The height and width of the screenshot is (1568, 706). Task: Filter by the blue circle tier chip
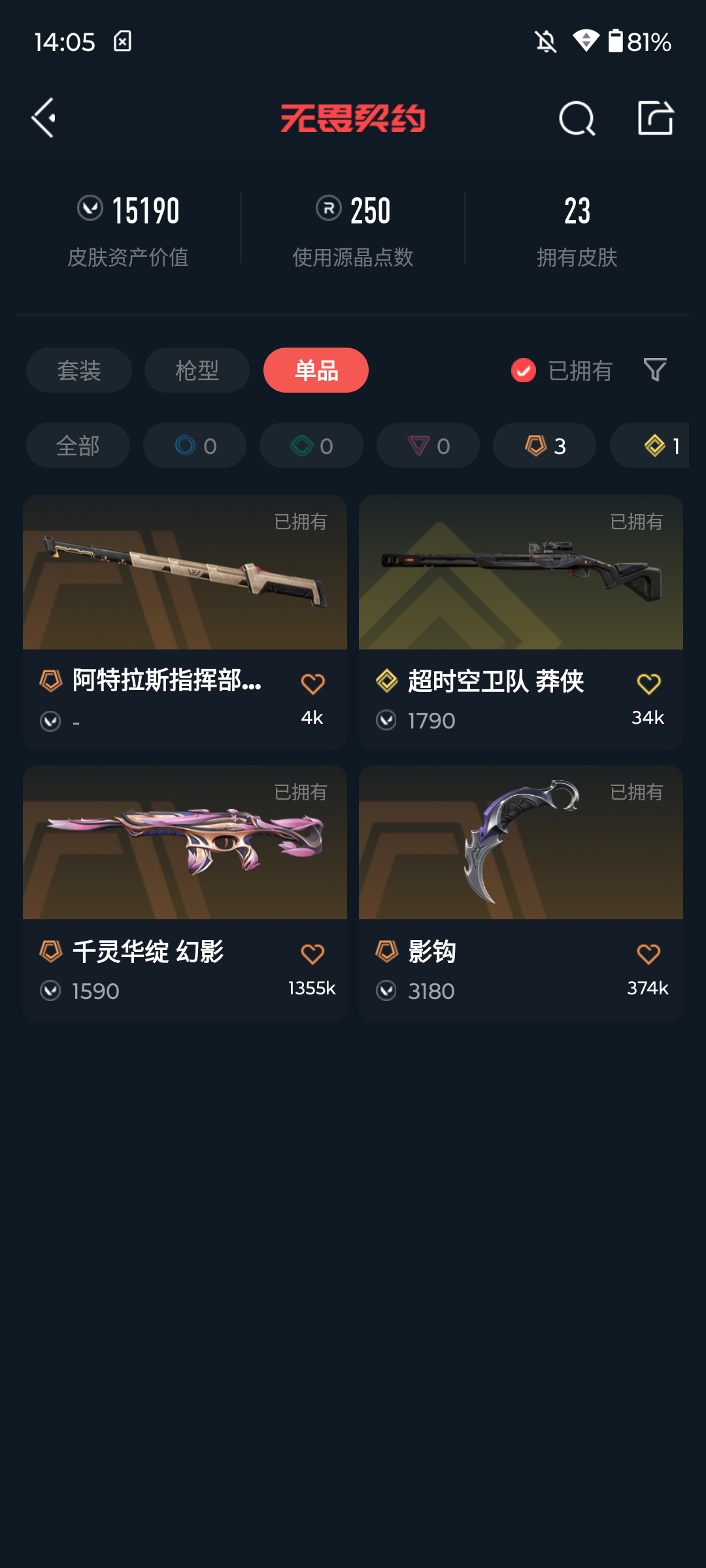coord(195,446)
